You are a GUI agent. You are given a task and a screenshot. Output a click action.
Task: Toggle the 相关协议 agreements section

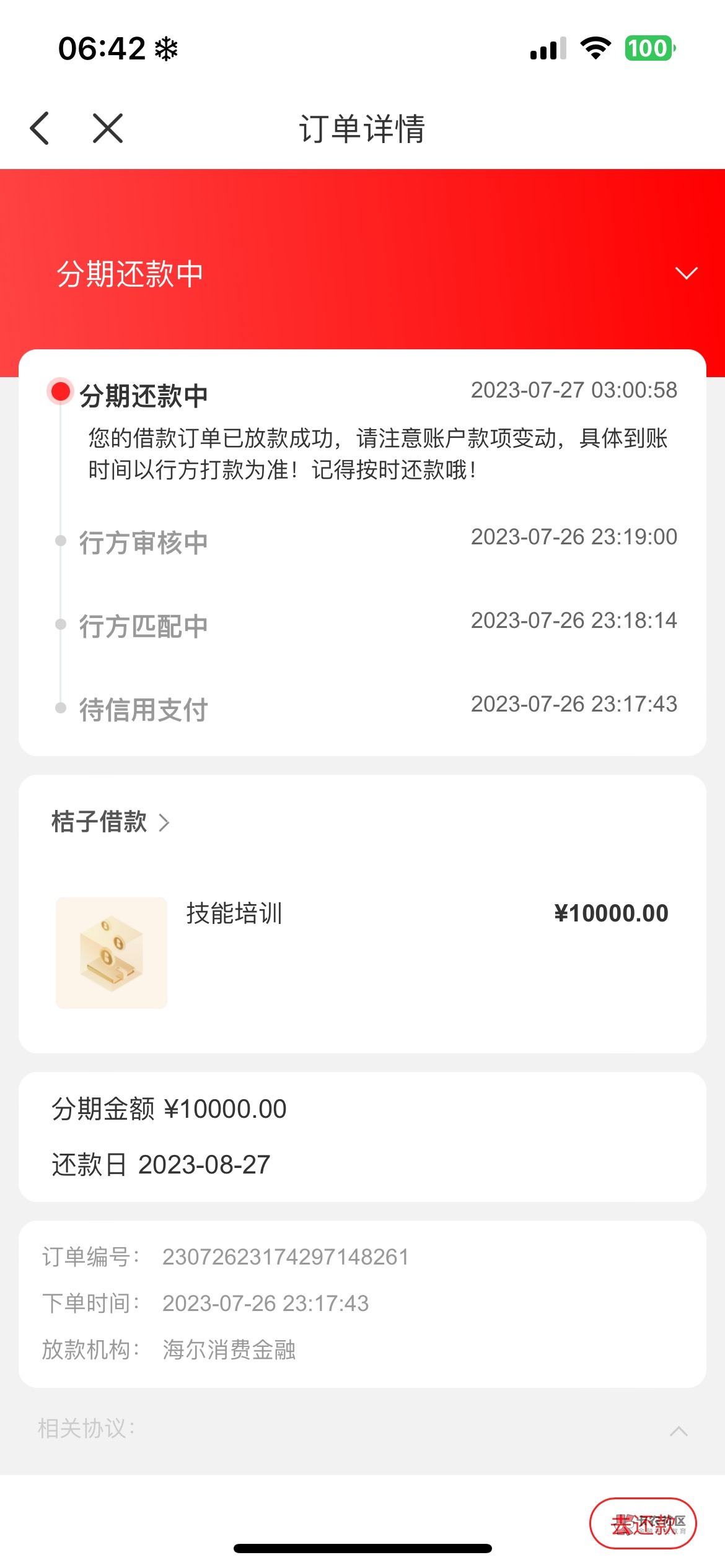pos(679,1431)
